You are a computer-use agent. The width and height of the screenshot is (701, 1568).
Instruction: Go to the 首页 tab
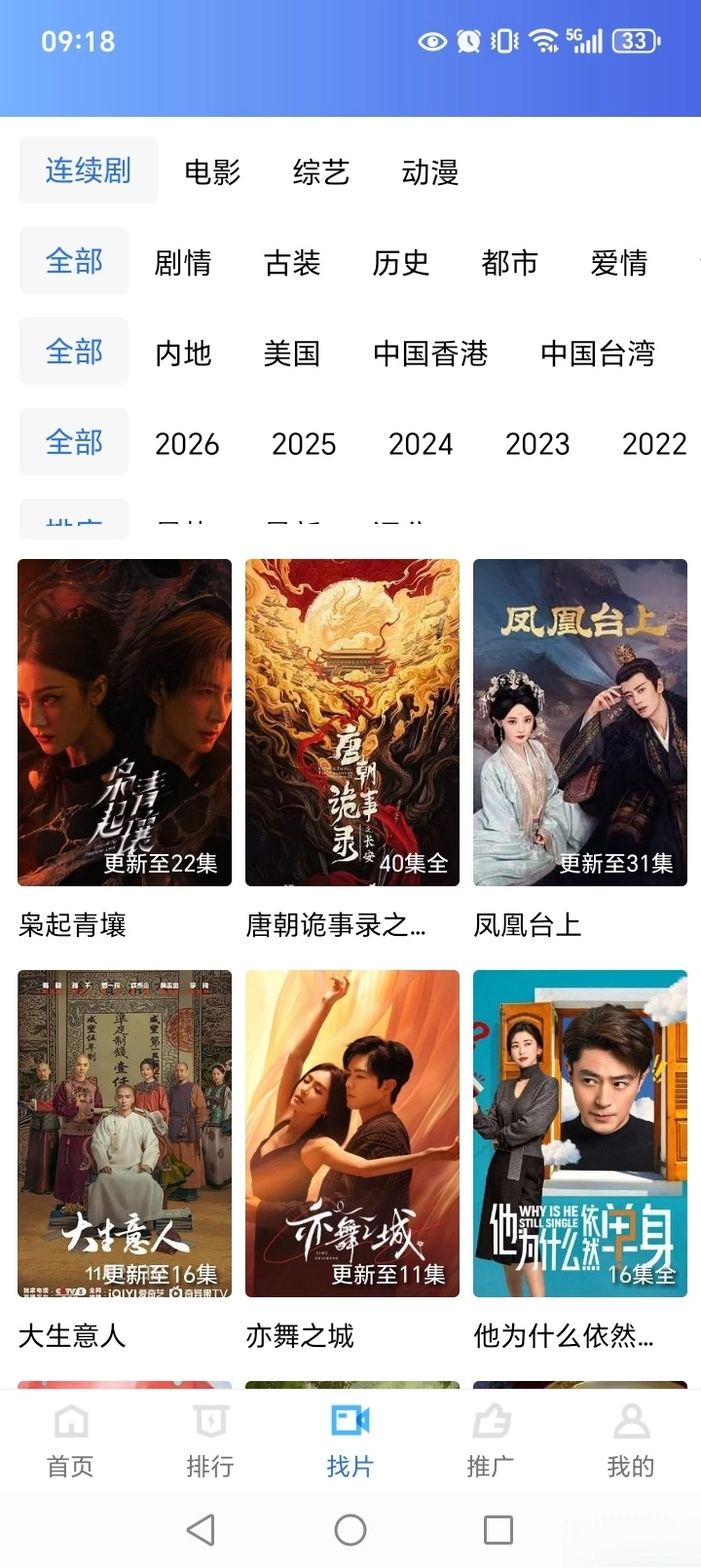[70, 1441]
